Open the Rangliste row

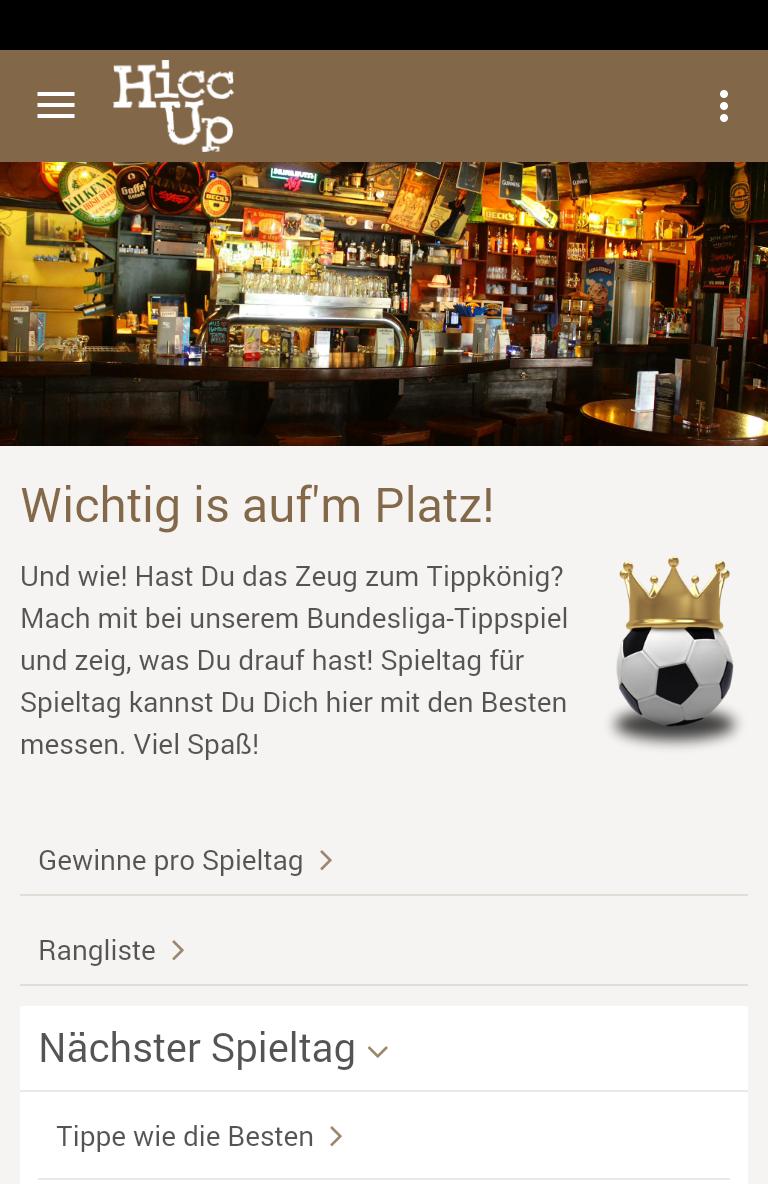[111, 950]
